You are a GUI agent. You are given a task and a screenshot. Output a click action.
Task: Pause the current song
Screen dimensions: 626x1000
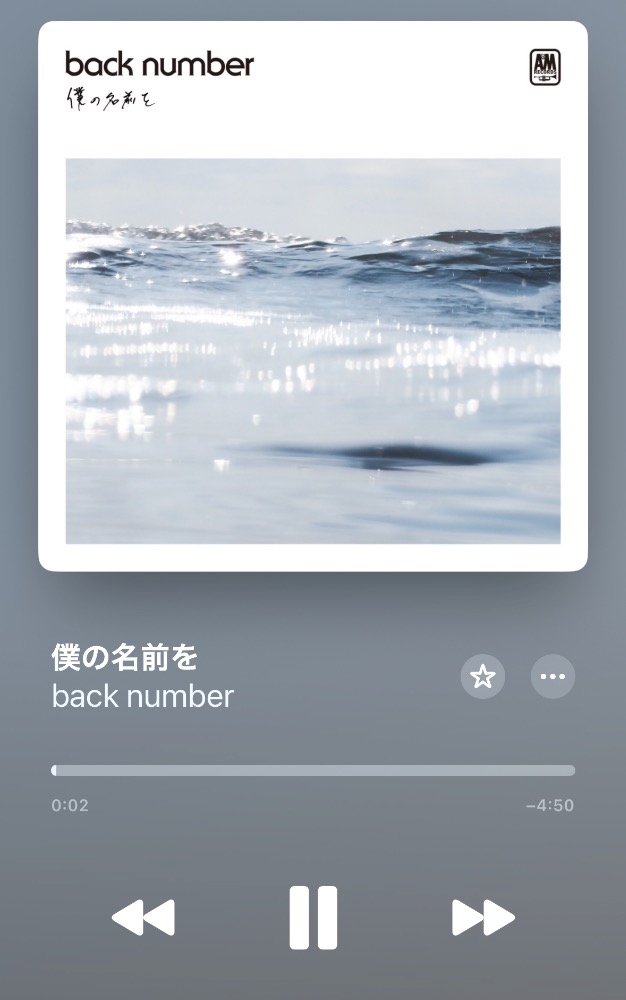pyautogui.click(x=313, y=918)
